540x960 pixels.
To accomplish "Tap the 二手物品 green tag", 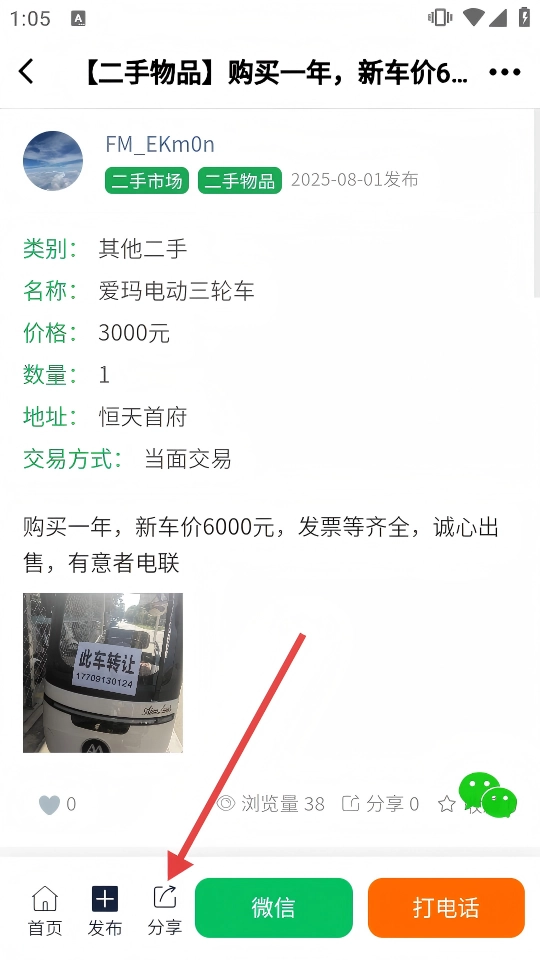I will (x=239, y=181).
